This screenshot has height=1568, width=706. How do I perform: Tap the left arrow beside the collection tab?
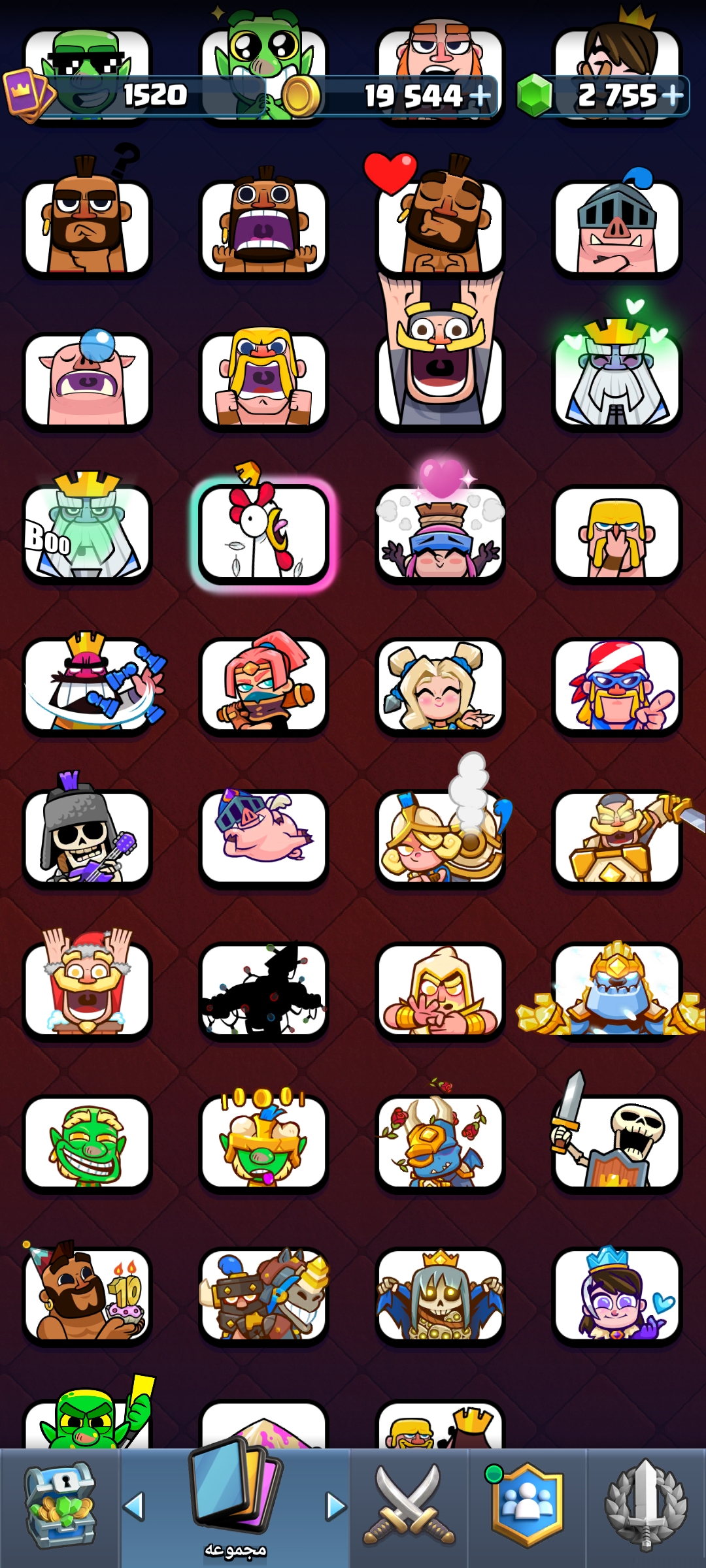click(x=134, y=1507)
